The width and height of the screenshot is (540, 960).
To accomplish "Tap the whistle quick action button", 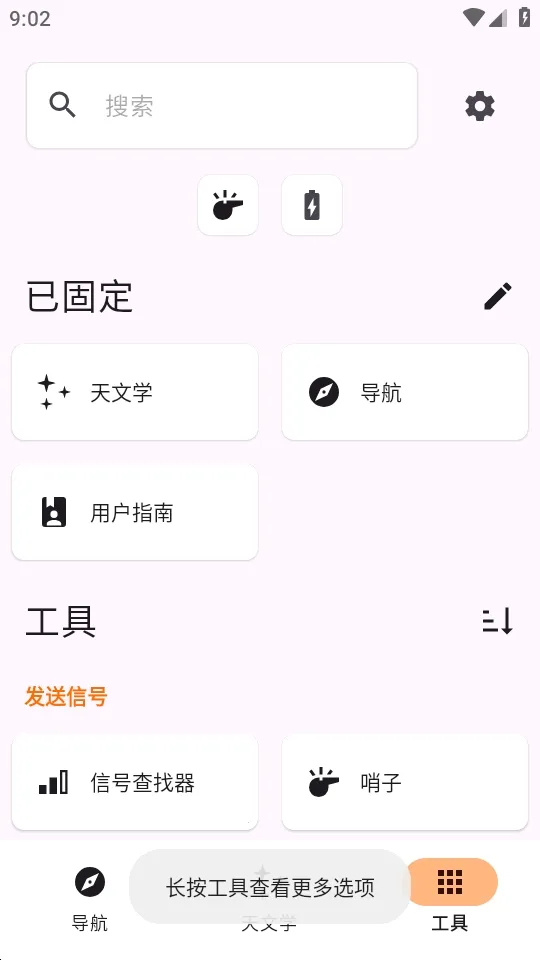I will coord(228,205).
